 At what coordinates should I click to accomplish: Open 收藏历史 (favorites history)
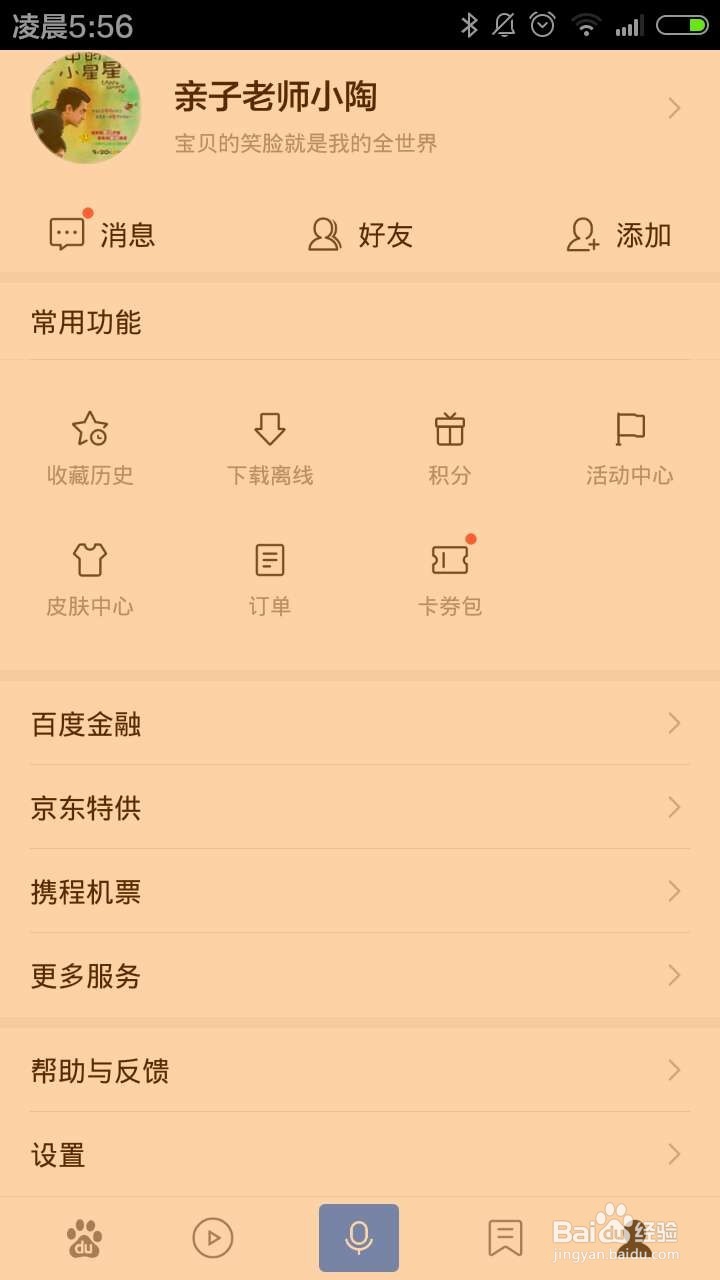89,445
